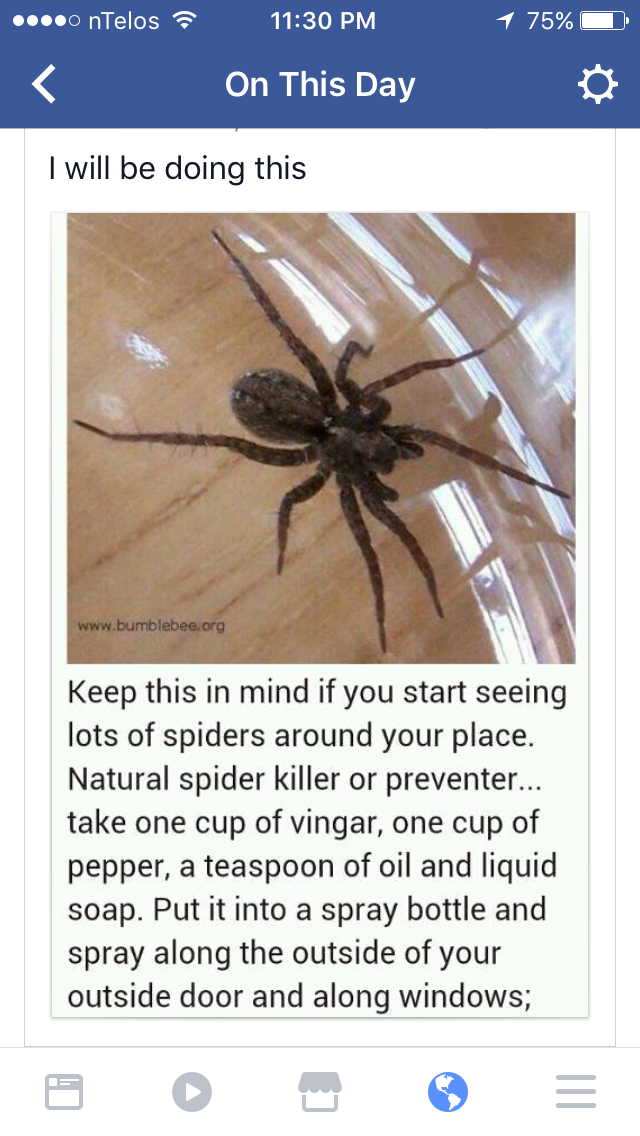Open On This Day settings gear
Viewport: 640px width, 1136px height.
[597, 84]
